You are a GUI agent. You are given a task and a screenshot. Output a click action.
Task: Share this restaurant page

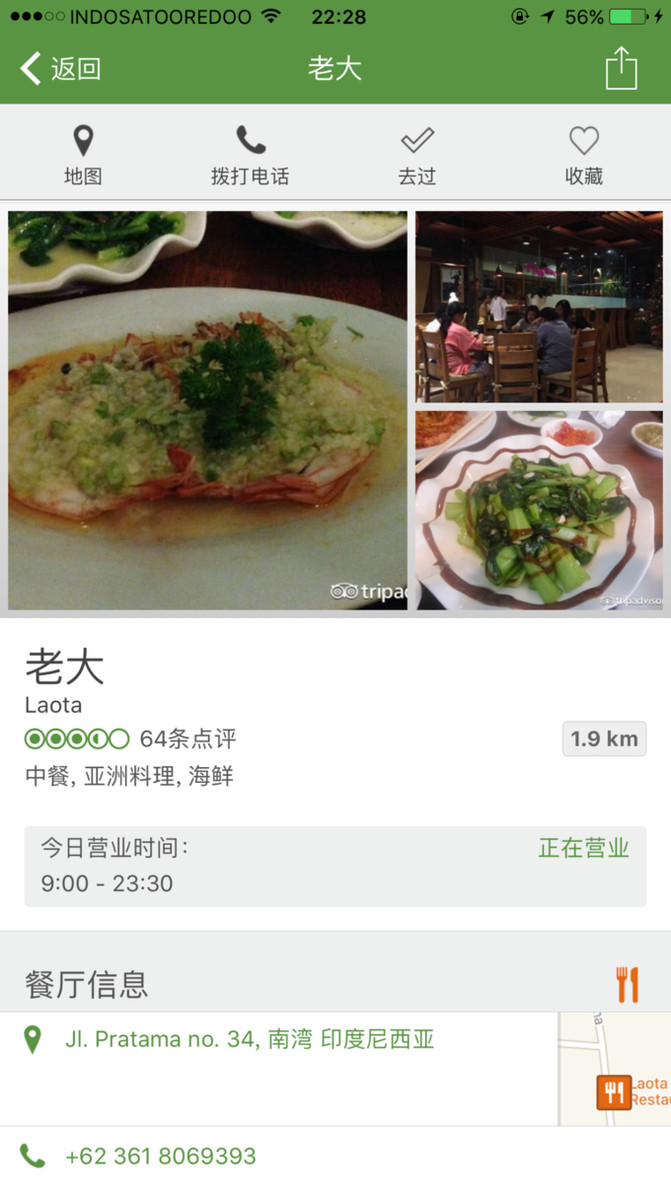(621, 69)
